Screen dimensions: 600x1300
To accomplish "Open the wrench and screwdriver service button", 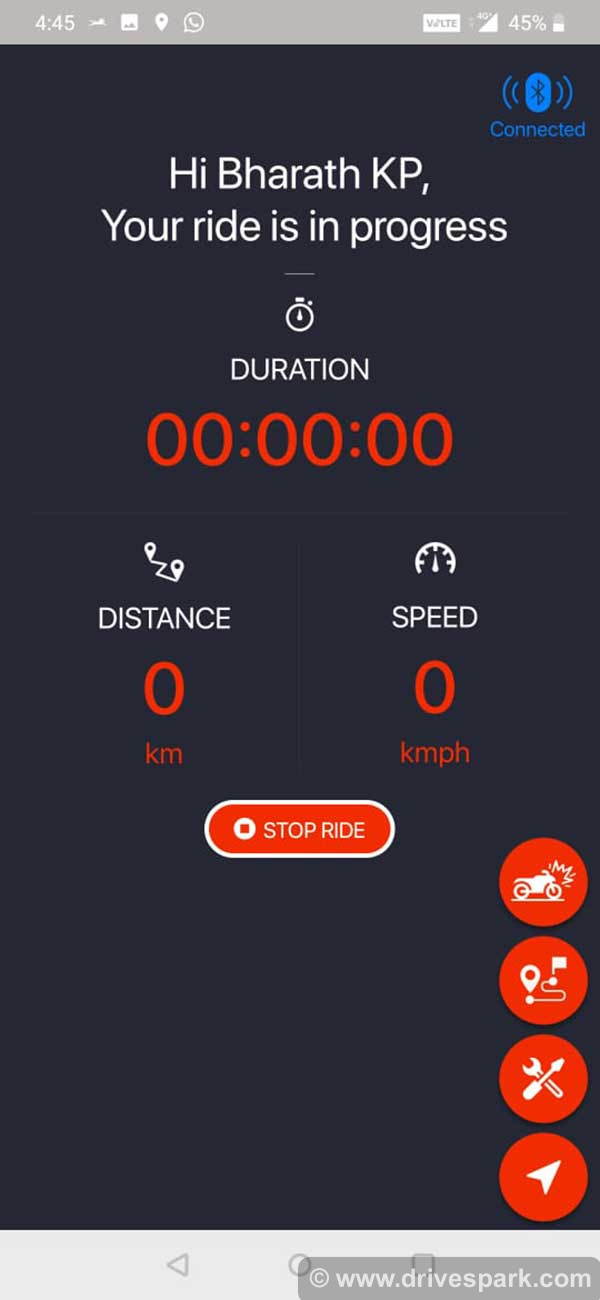I will [x=543, y=1078].
